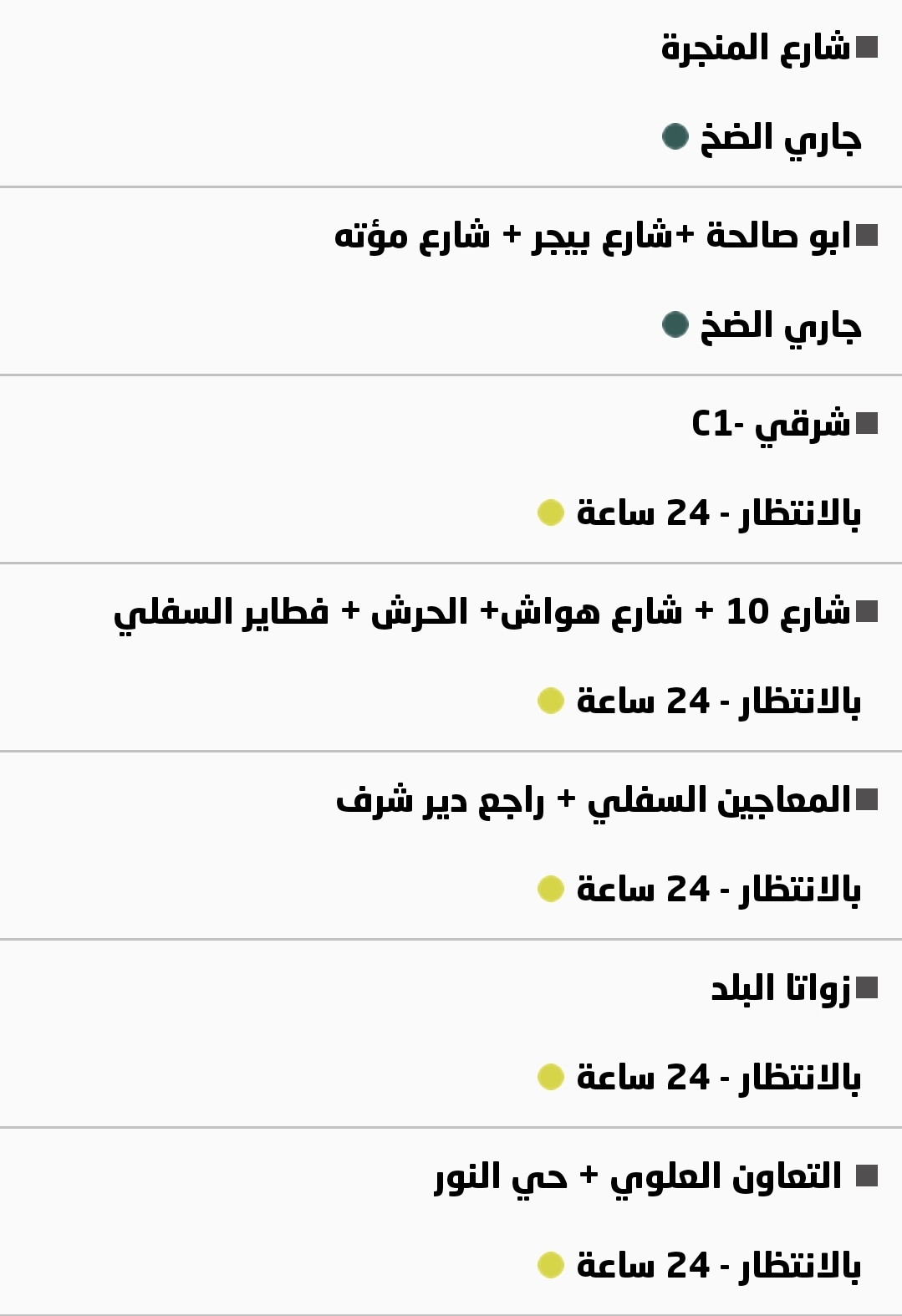Viewport: 902px width, 1316px height.
Task: Select the زواتا البلد area
Action: [780, 988]
